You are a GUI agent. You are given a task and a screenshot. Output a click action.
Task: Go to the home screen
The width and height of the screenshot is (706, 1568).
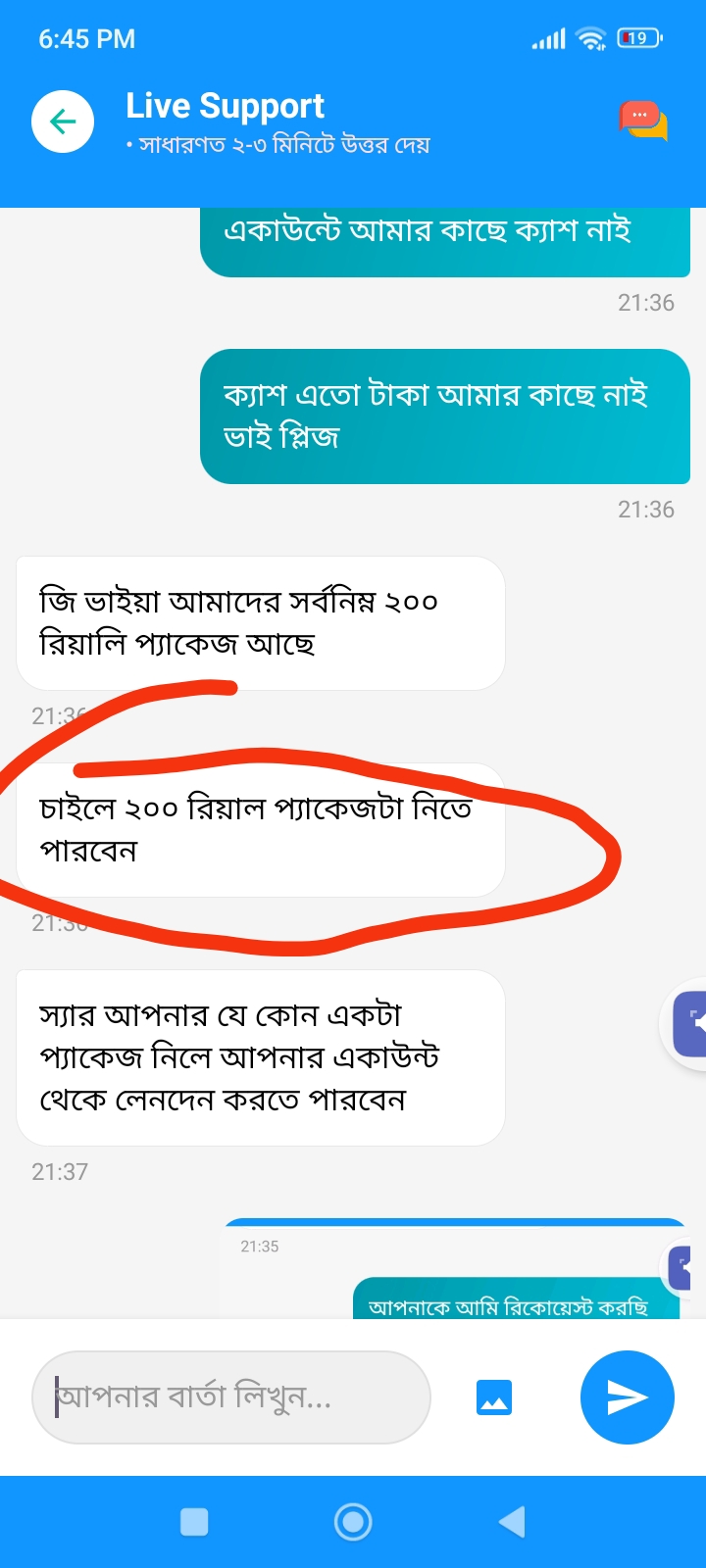click(353, 1522)
